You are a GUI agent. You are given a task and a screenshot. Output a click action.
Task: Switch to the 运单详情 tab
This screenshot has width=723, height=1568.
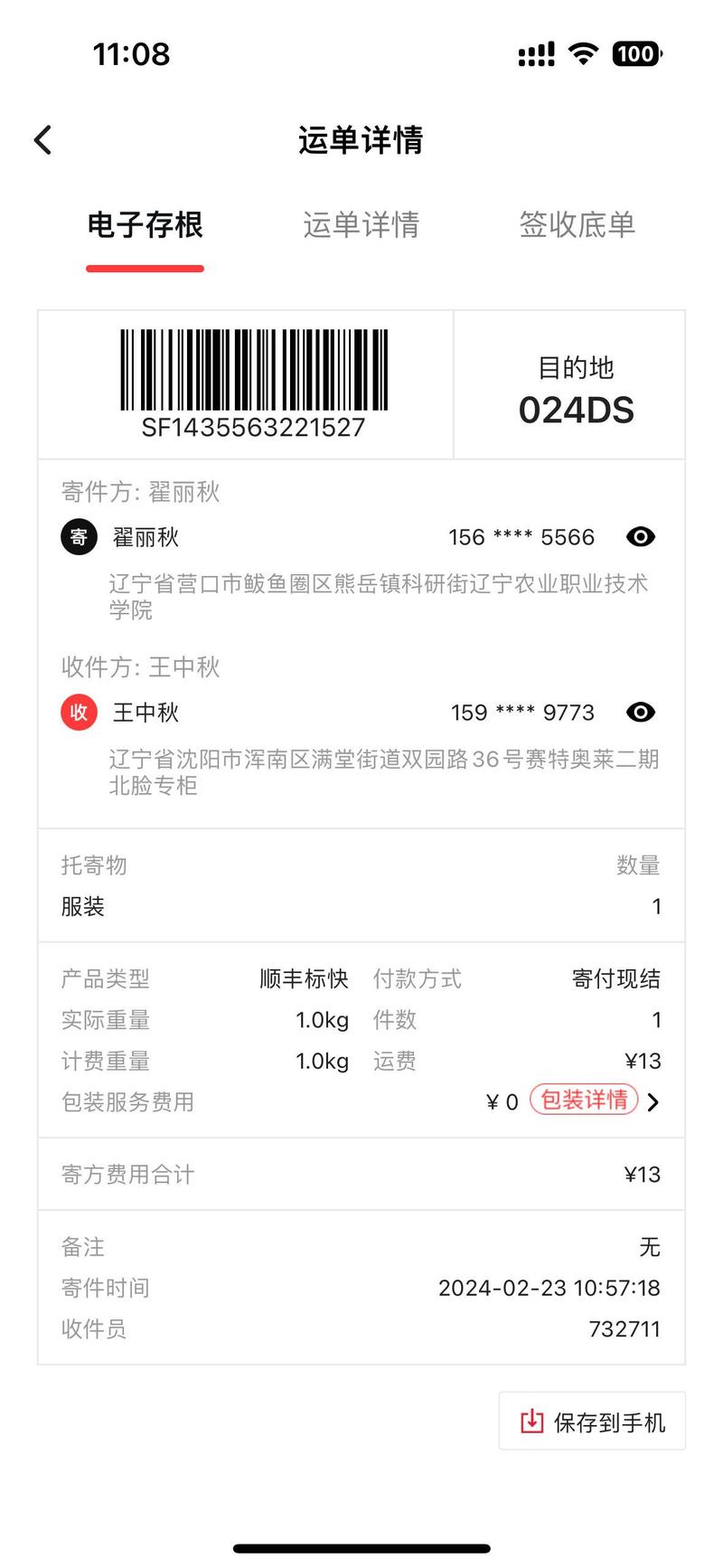pyautogui.click(x=361, y=227)
